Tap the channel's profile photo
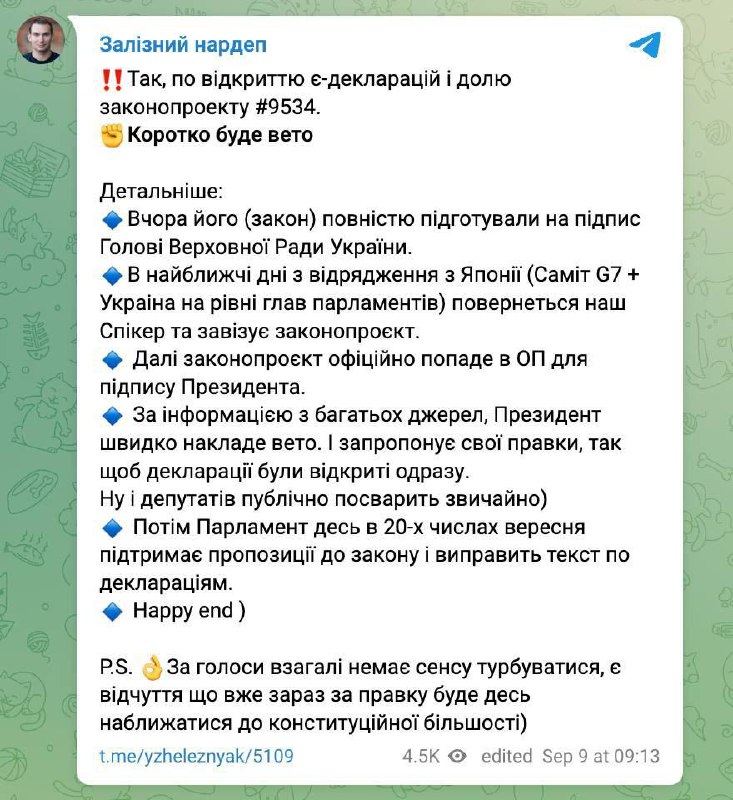733x800 pixels. coord(41,40)
